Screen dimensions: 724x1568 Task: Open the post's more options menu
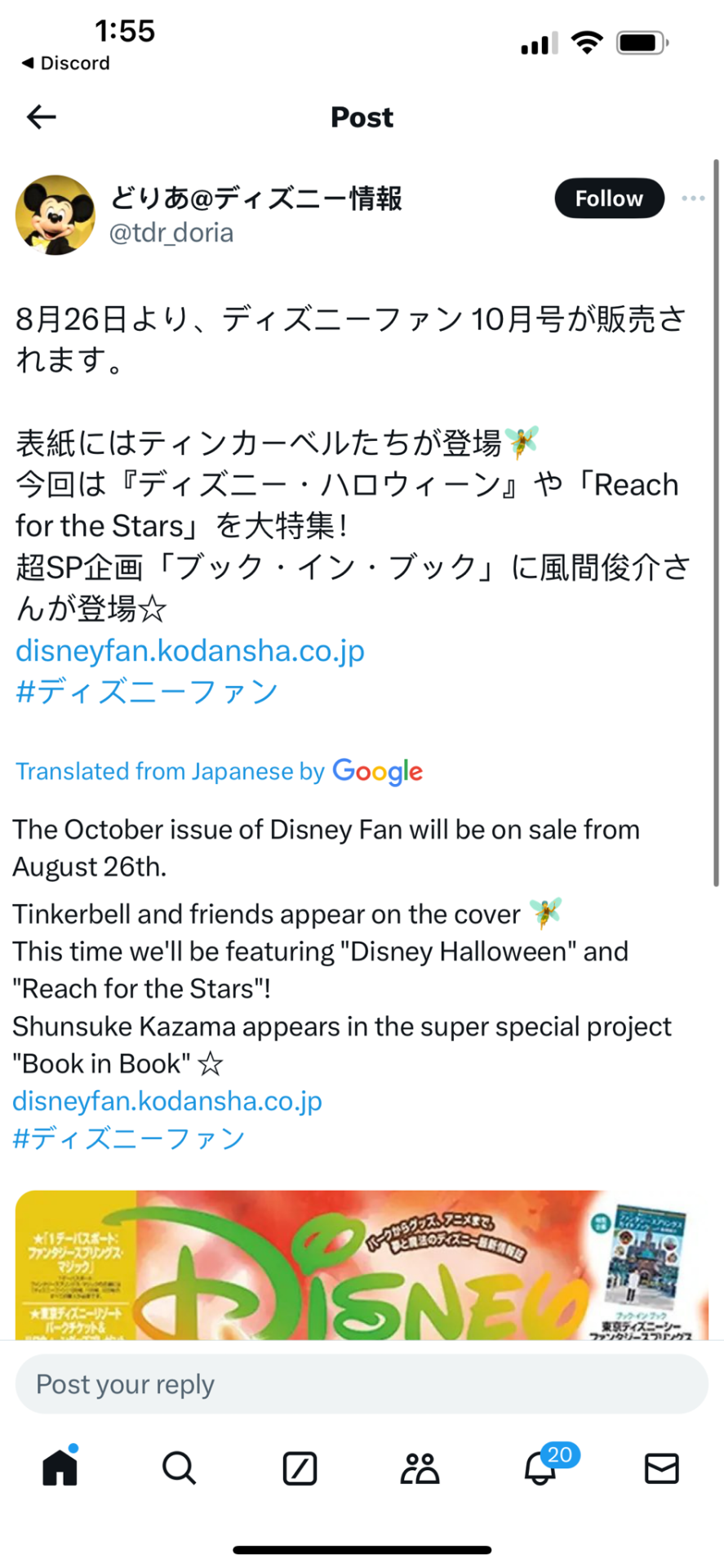[x=692, y=198]
